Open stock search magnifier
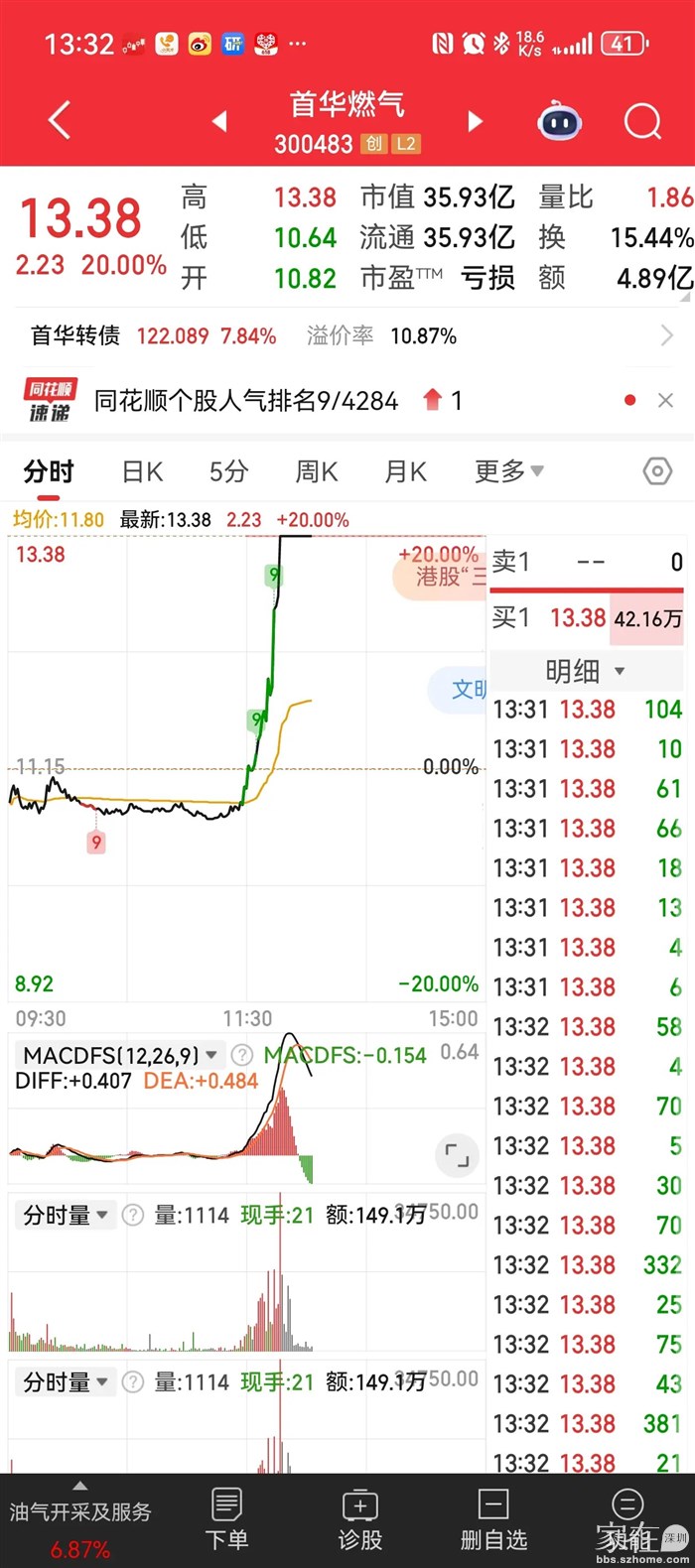The image size is (695, 1568). 642,122
